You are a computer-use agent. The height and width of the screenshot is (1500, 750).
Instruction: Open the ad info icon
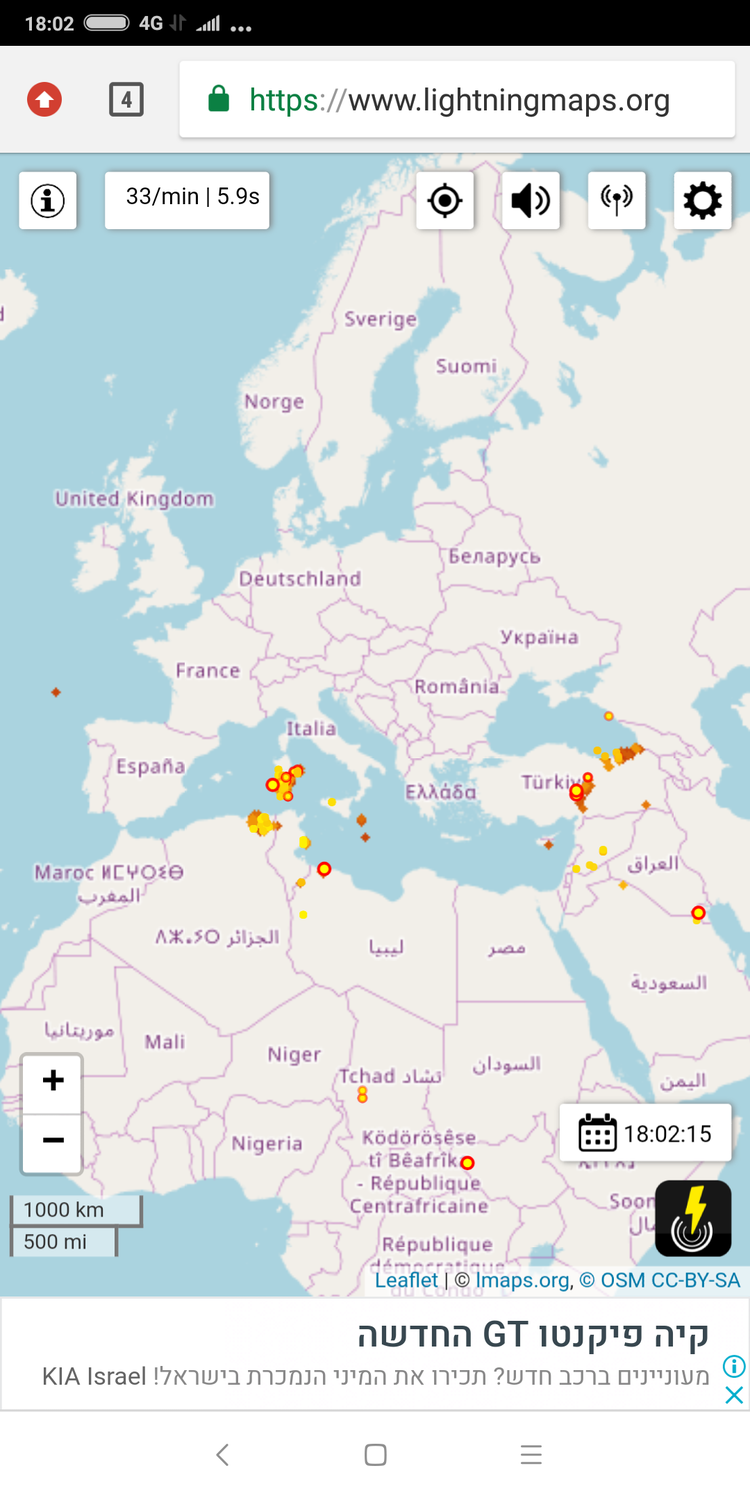[x=733, y=1366]
